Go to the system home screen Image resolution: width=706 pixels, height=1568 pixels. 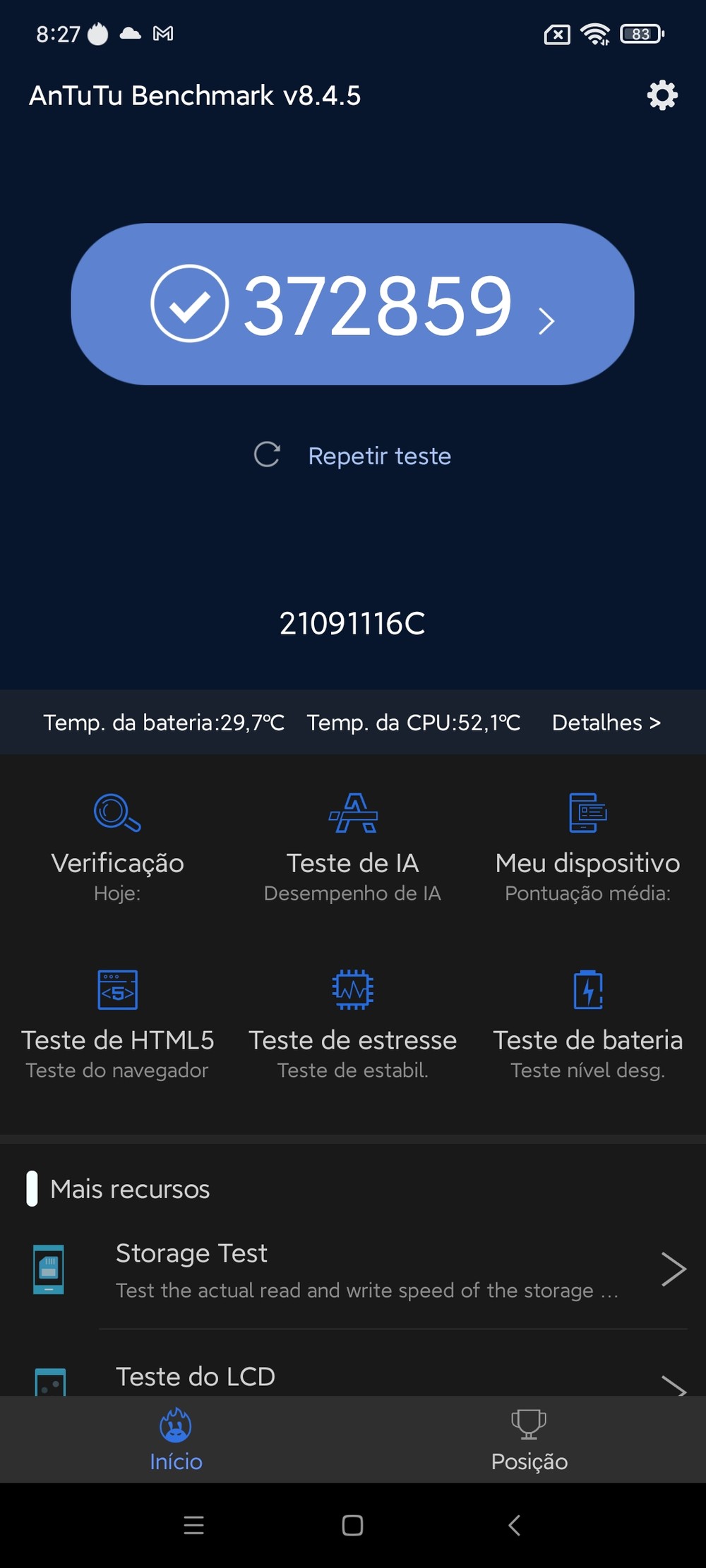352,1526
